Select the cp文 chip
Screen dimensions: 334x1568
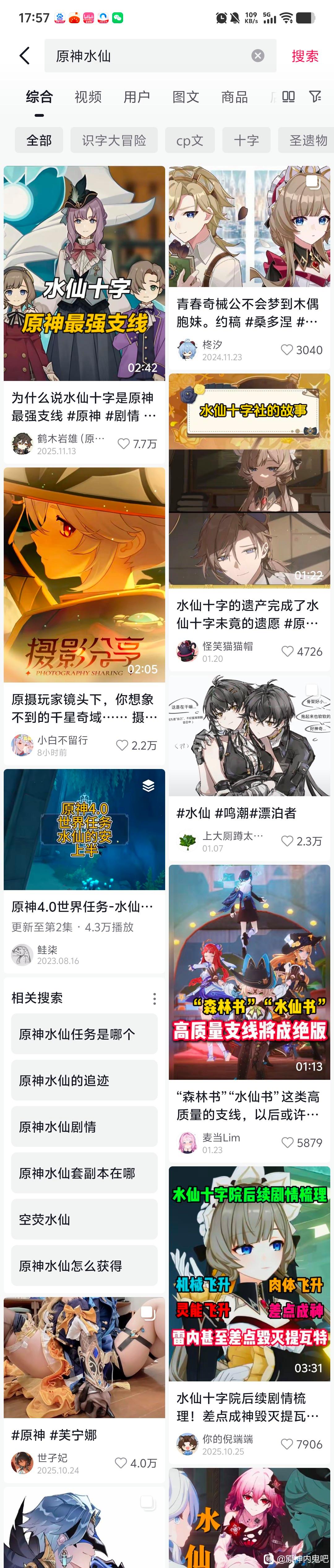point(190,141)
